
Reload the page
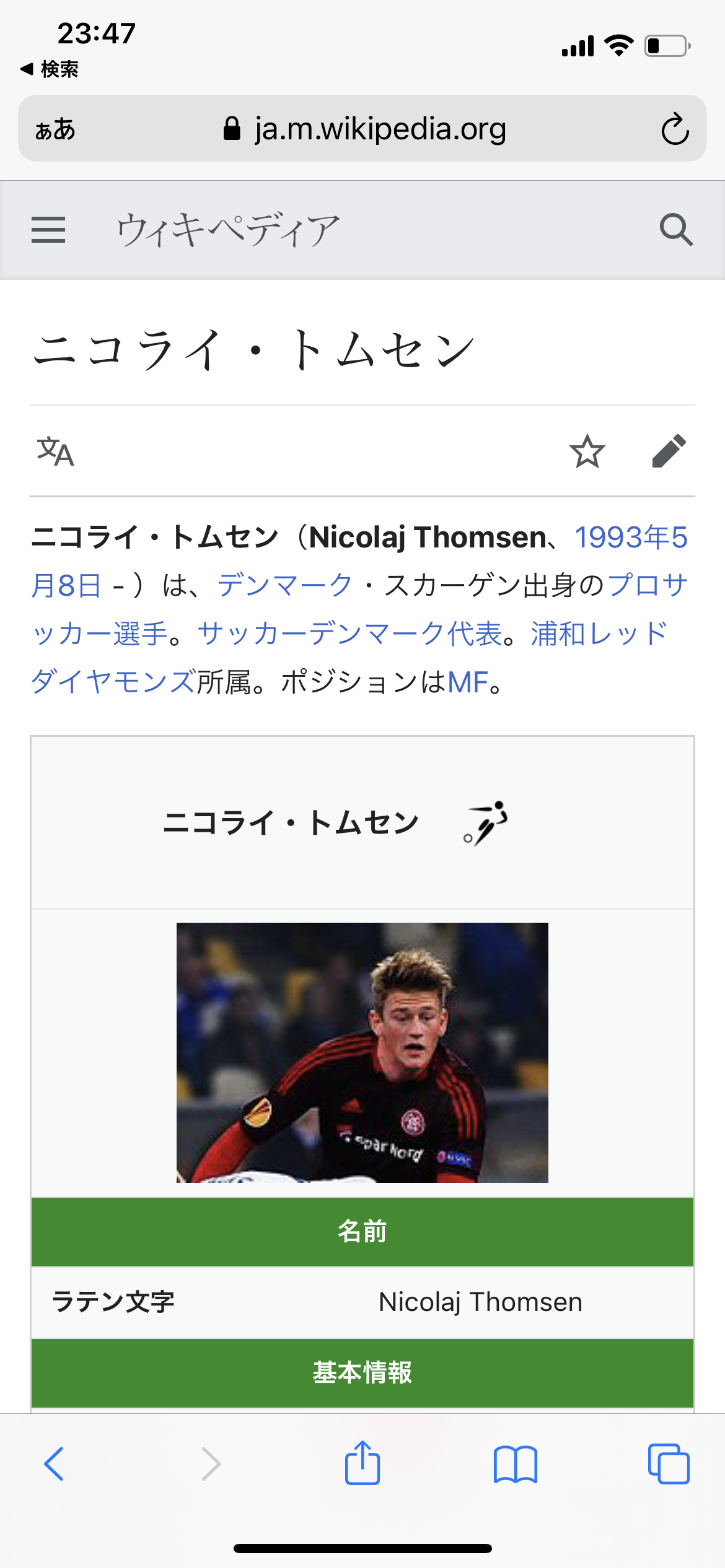(675, 129)
